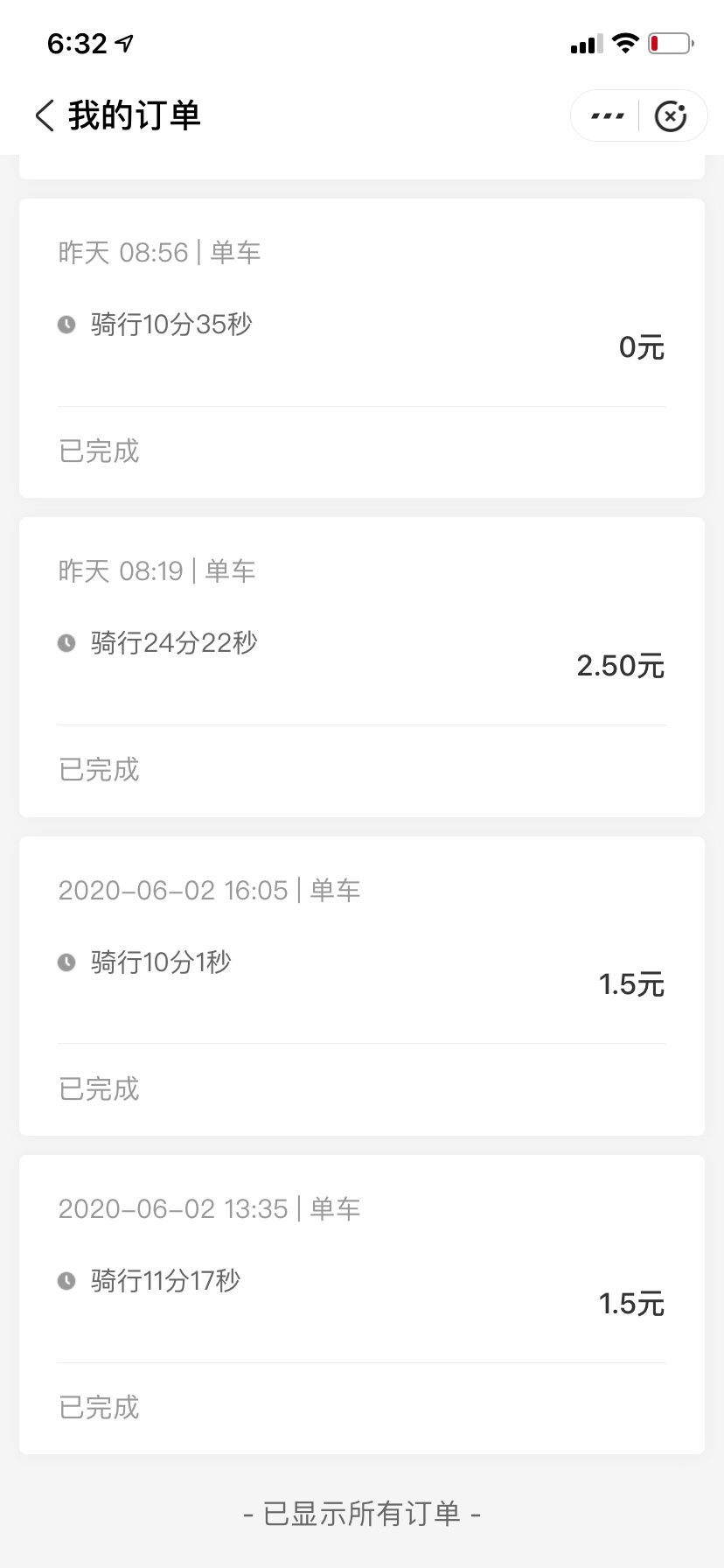Open yesterday's 08:56 ride order
724x1568 pixels.
click(362, 348)
